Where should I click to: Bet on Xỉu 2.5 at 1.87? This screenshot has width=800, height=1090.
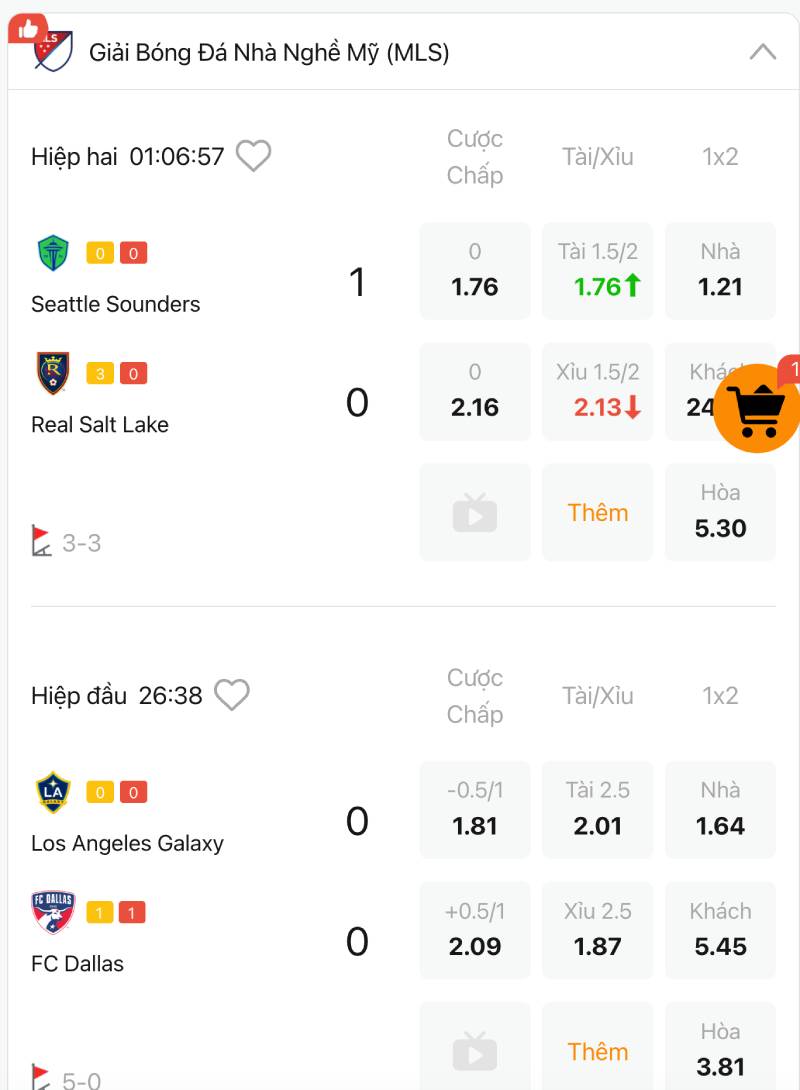[597, 930]
